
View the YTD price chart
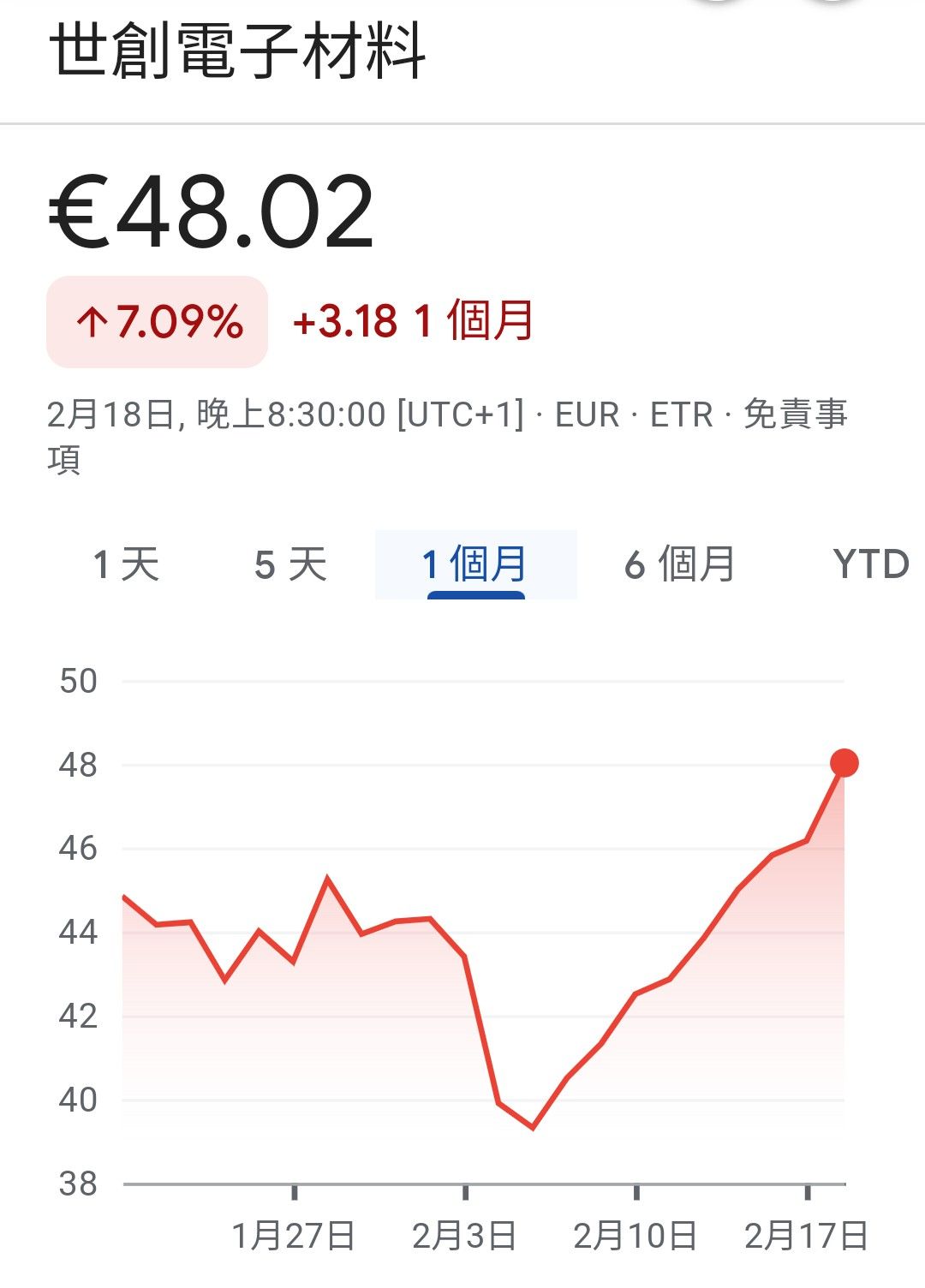pyautogui.click(x=870, y=565)
